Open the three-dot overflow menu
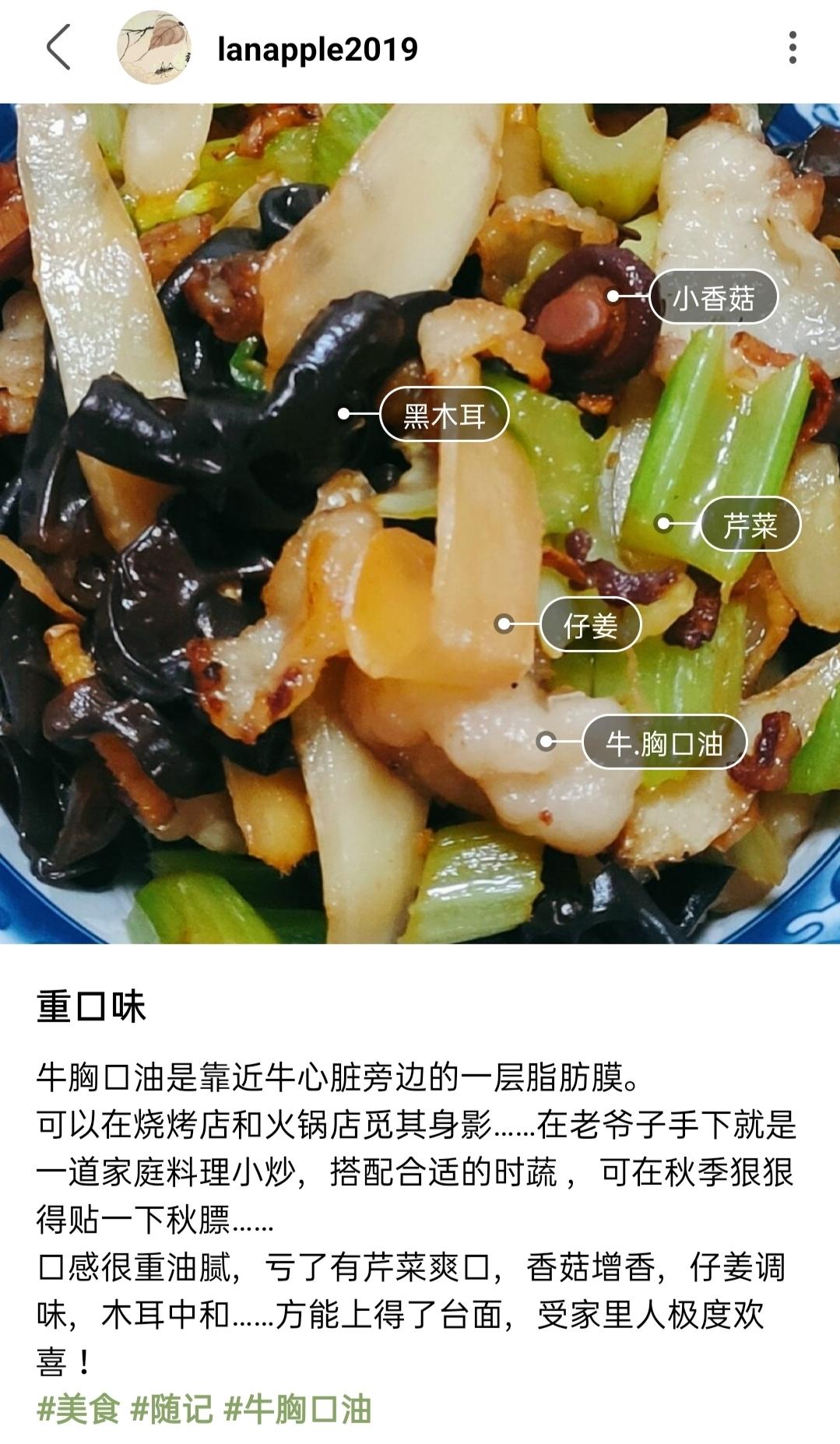The height and width of the screenshot is (1444, 840). (792, 47)
